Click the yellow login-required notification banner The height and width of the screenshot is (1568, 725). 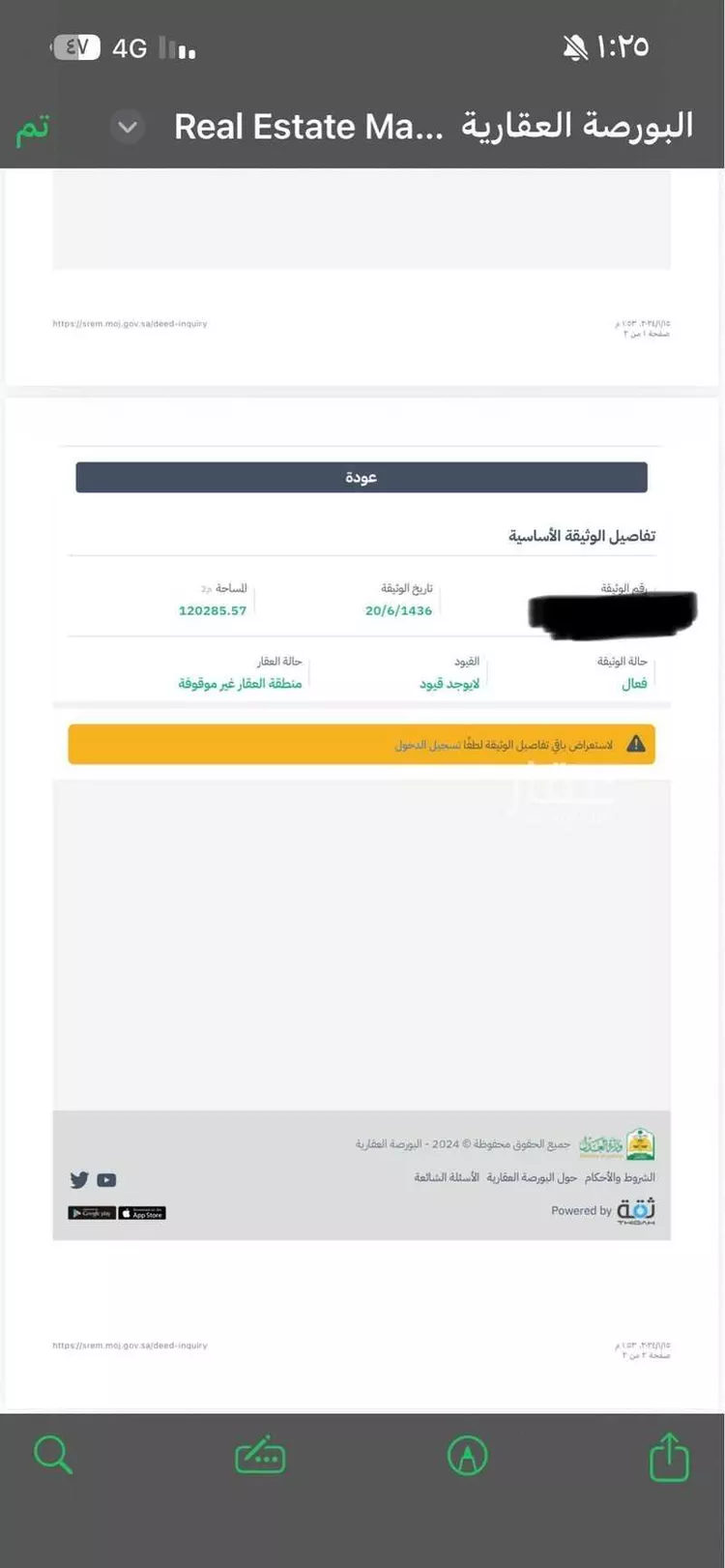[x=362, y=744]
